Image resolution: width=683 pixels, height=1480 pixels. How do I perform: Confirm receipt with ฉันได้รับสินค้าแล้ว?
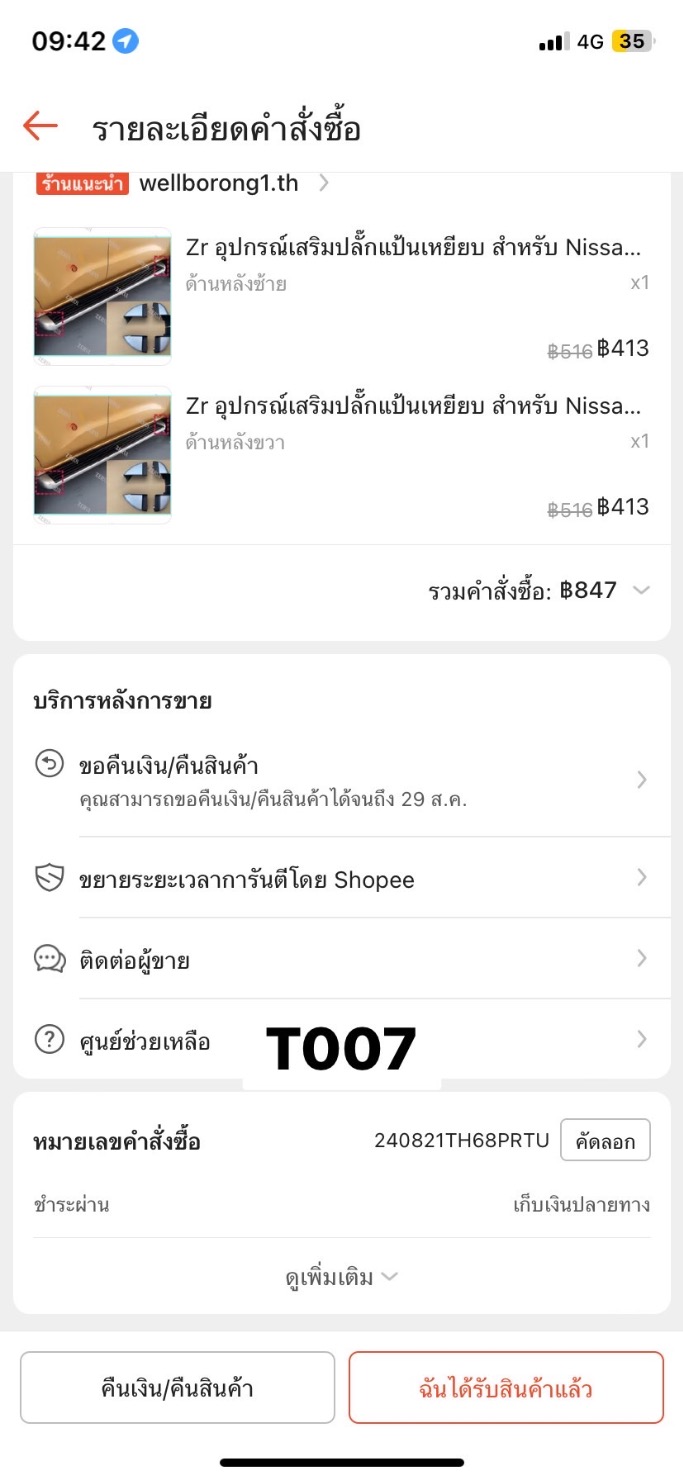point(505,1388)
